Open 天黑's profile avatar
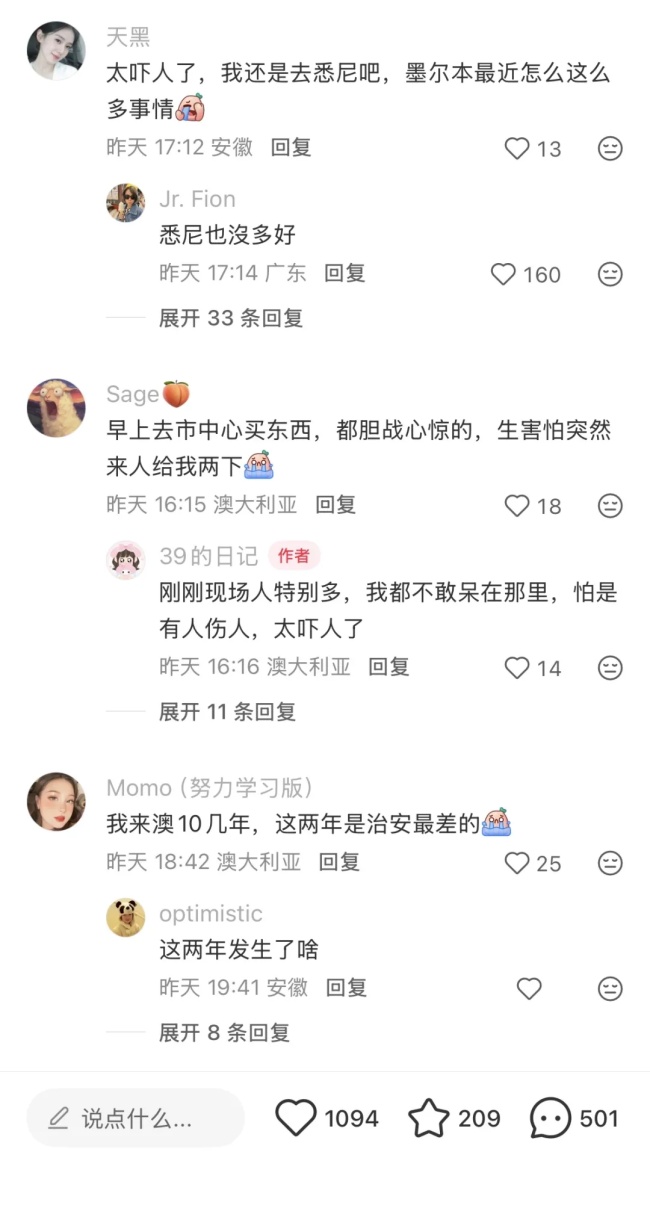The width and height of the screenshot is (650, 1217). 56,51
